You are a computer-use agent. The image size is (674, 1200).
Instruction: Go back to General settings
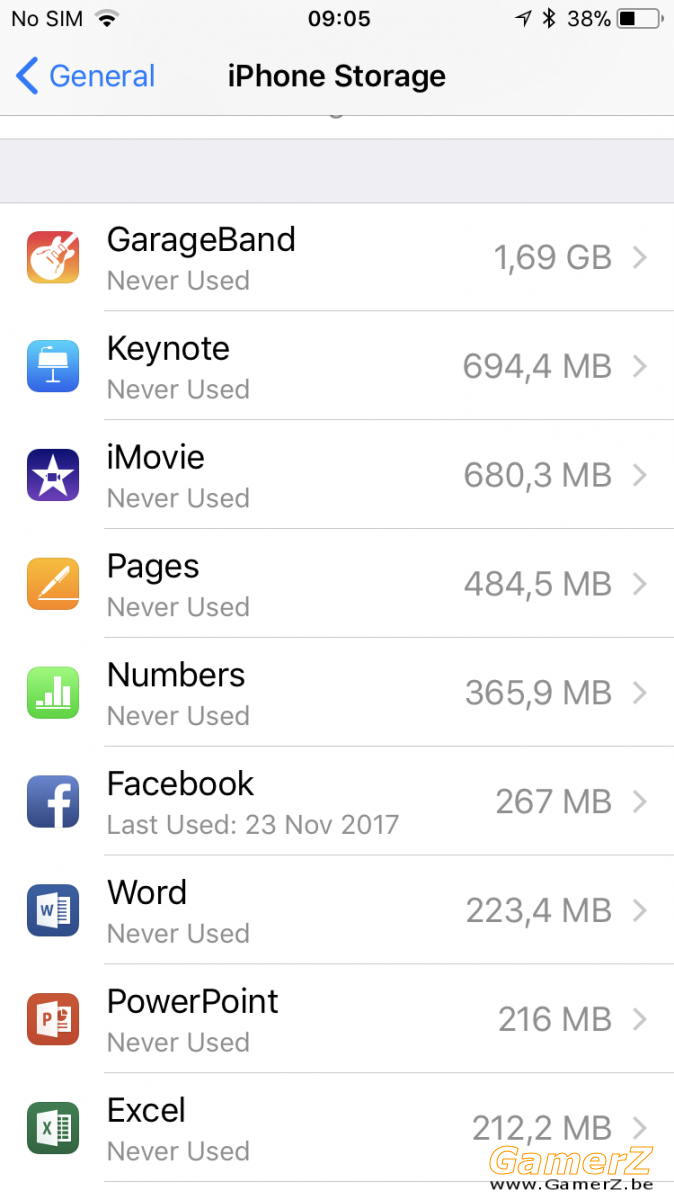coord(85,76)
